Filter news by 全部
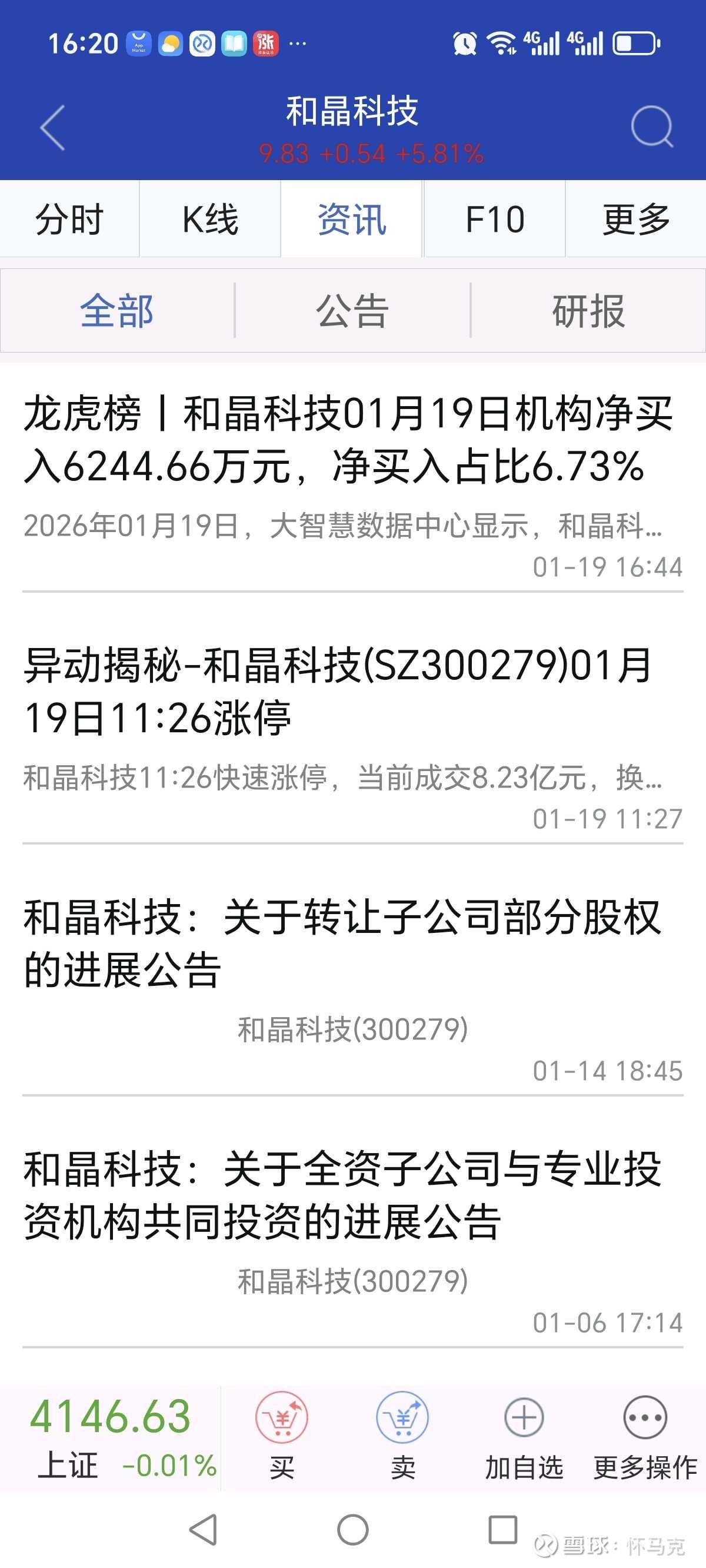Screen dimensions: 706x1568 [117, 310]
